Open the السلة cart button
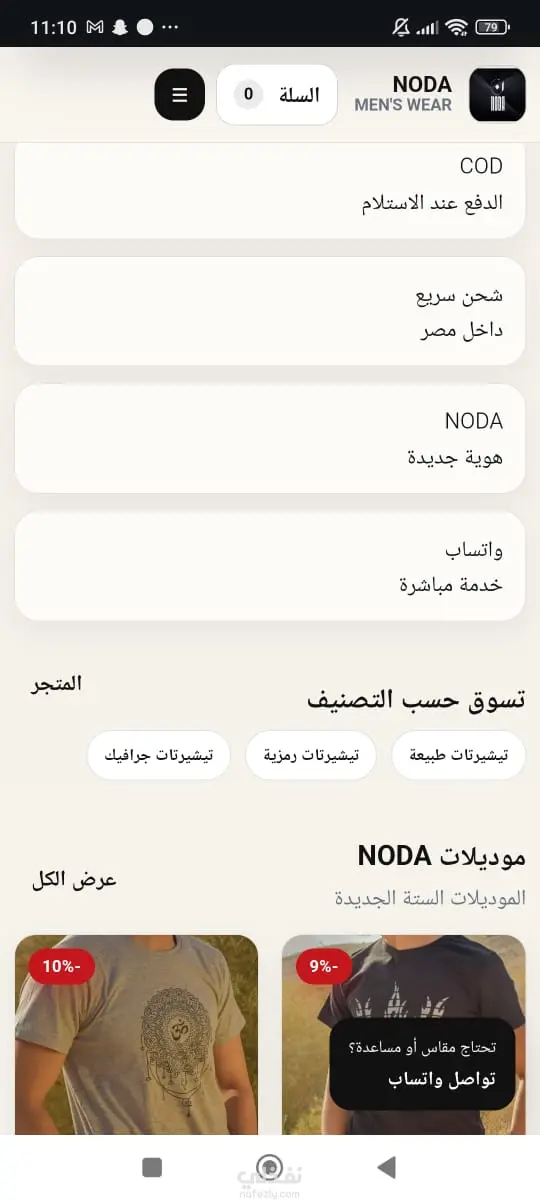 point(277,95)
